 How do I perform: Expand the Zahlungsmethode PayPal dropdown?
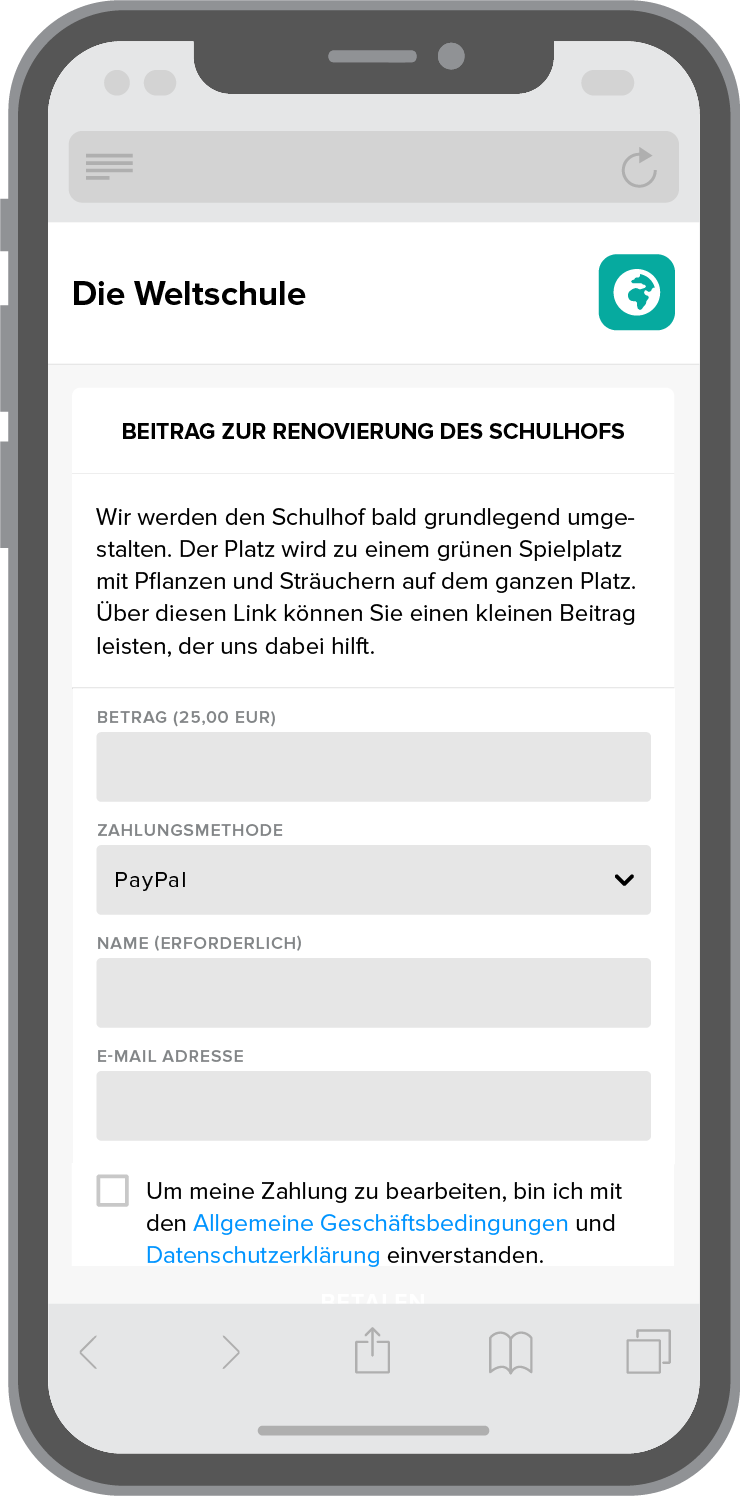pyautogui.click(x=373, y=880)
